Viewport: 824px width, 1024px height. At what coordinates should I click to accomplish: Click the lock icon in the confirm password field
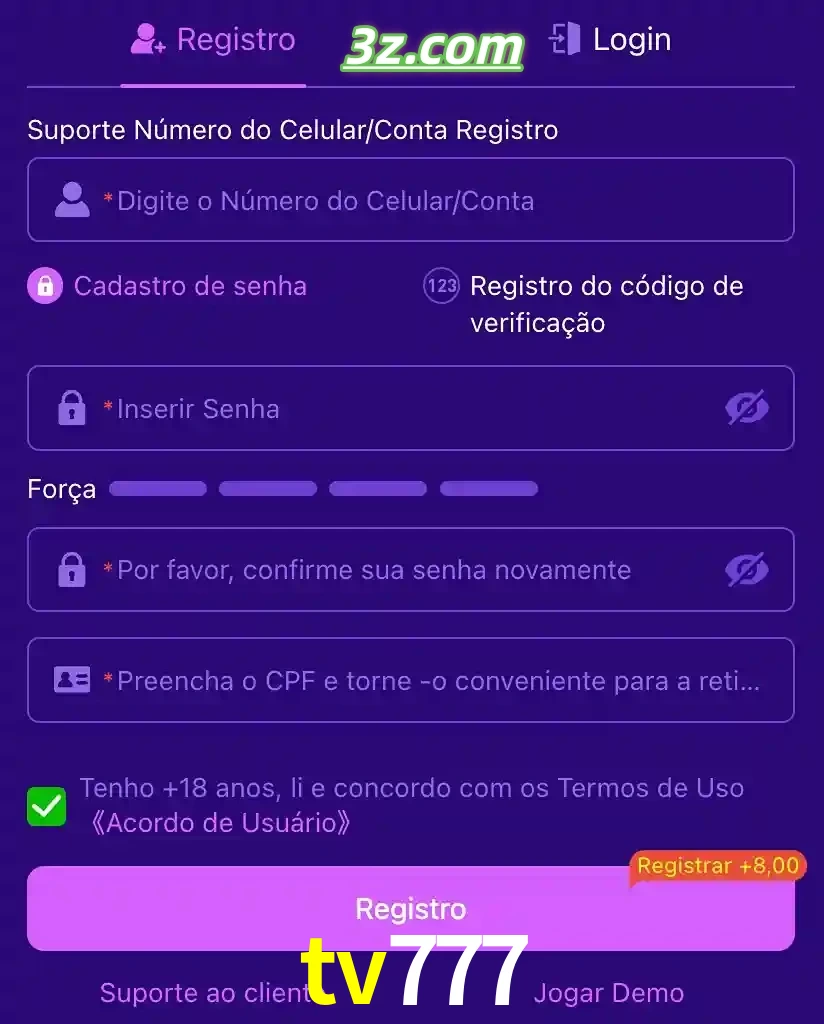coord(70,569)
